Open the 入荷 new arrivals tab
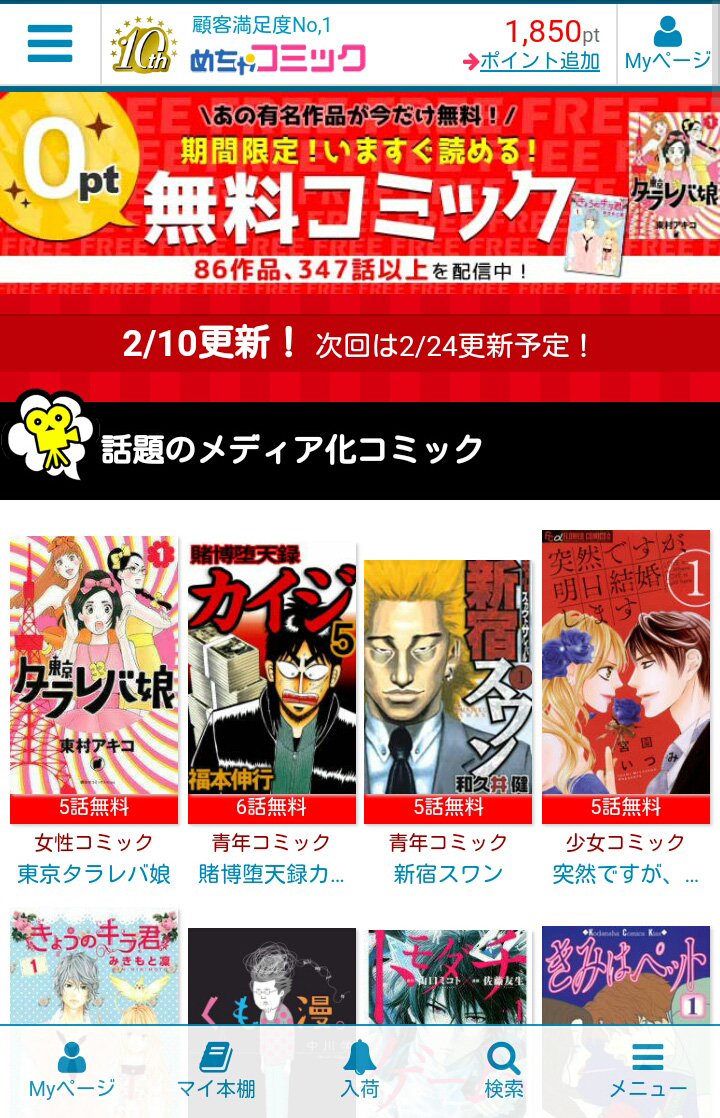Viewport: 720px width, 1118px height. click(360, 1070)
